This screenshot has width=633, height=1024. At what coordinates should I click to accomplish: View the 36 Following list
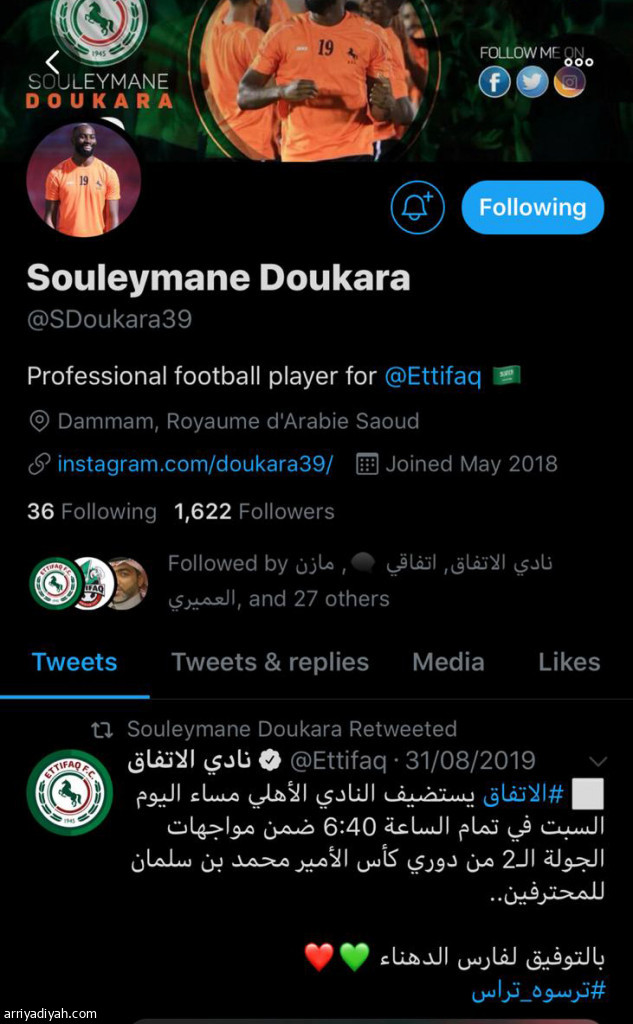click(x=92, y=511)
